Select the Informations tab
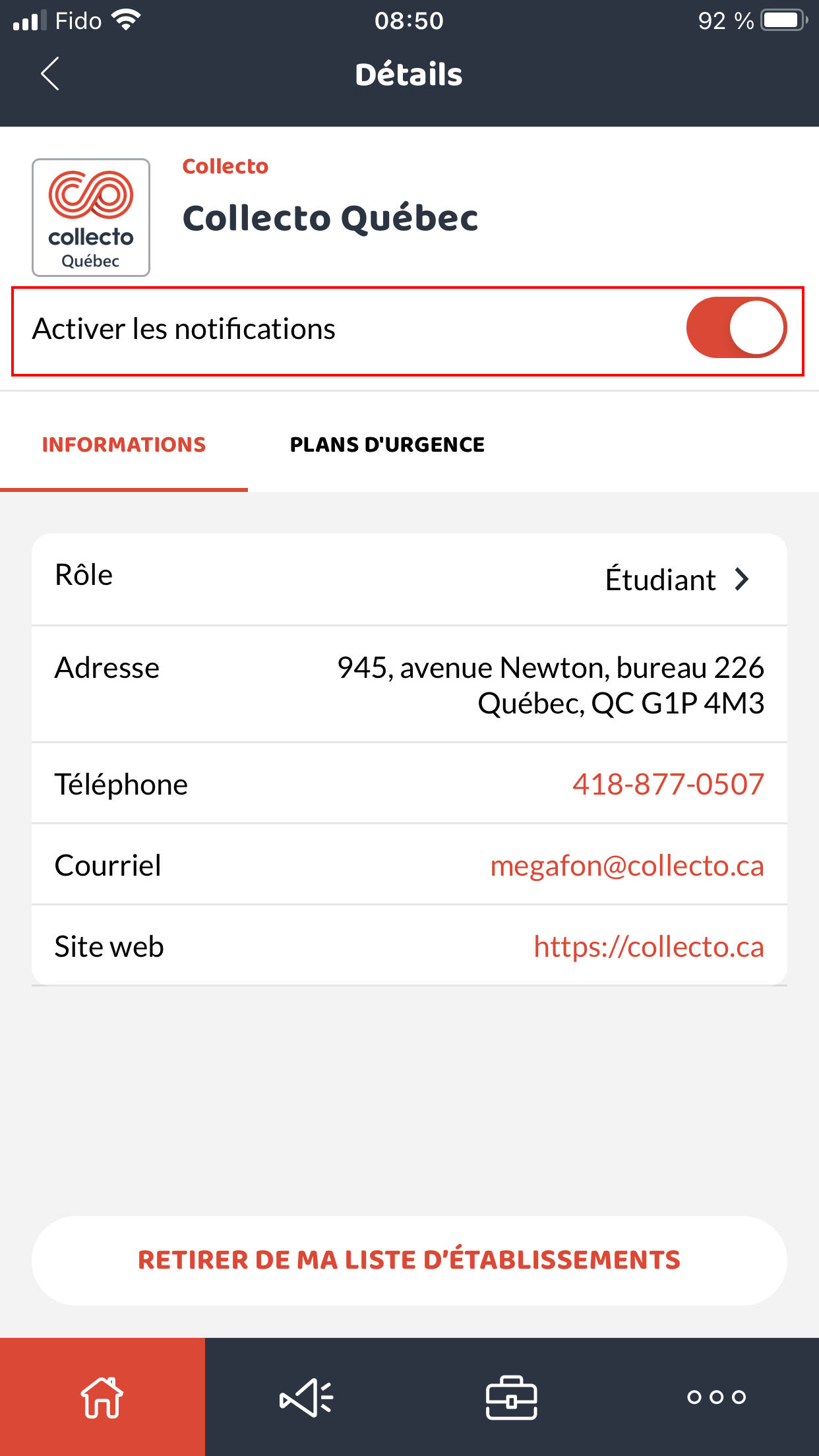The width and height of the screenshot is (819, 1456). (x=124, y=445)
